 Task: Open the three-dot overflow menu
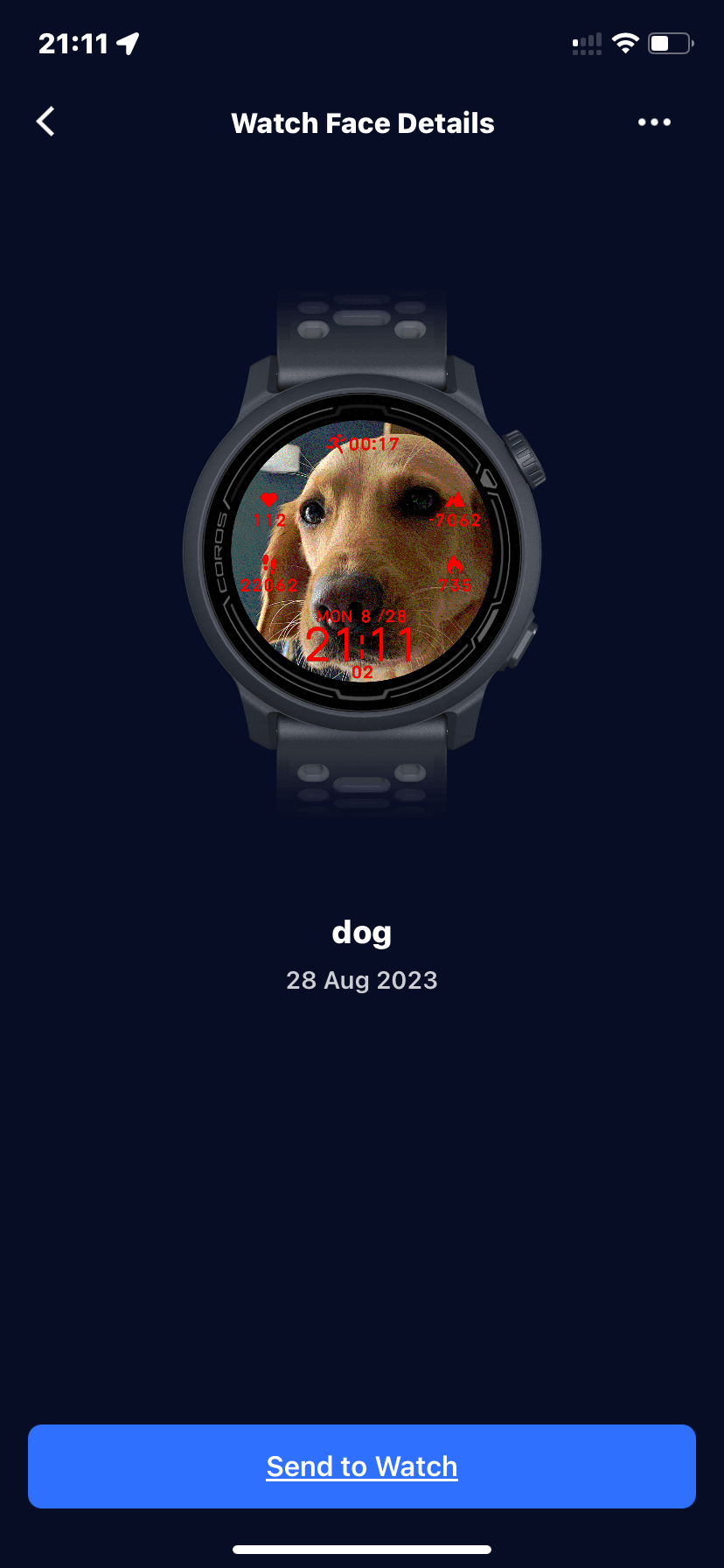(x=654, y=122)
